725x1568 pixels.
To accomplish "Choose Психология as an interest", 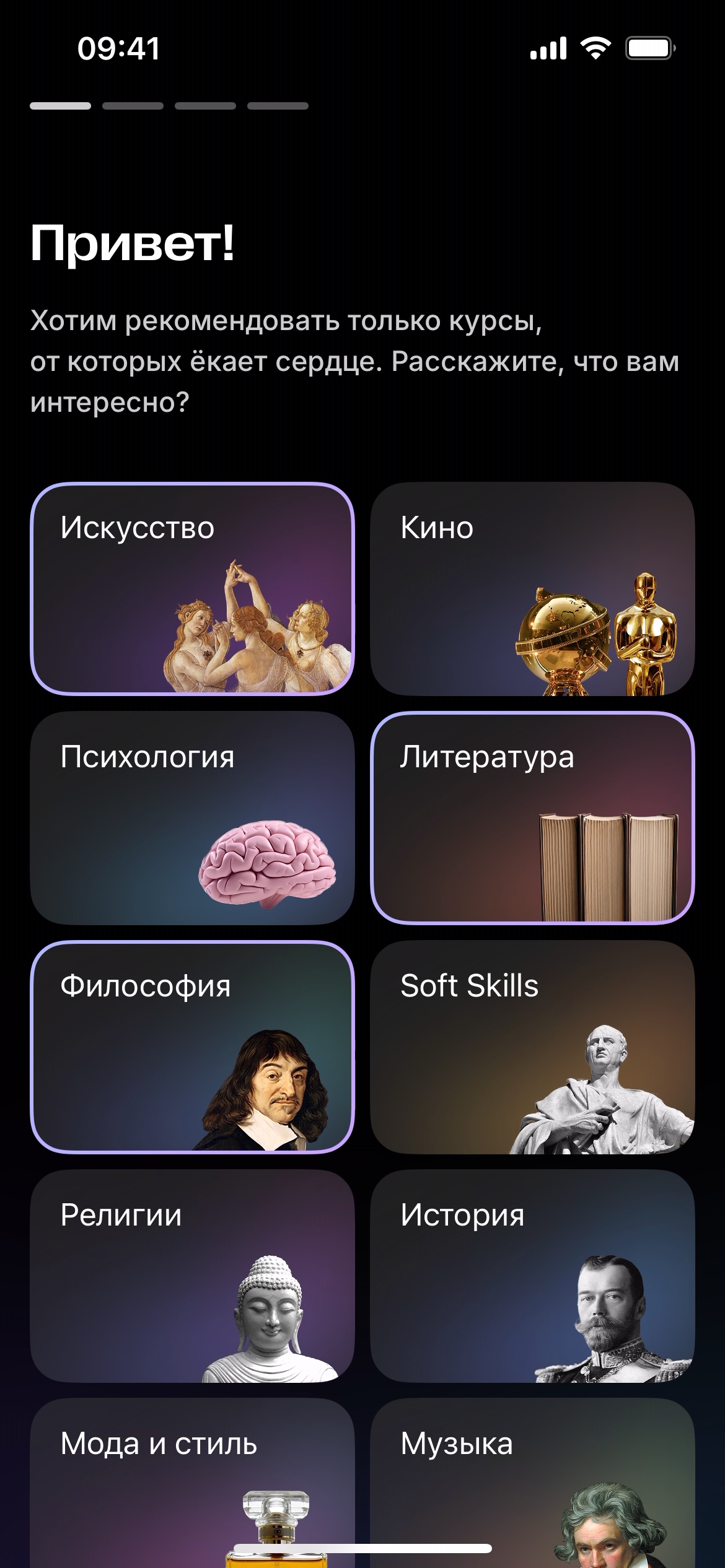I will 192,817.
